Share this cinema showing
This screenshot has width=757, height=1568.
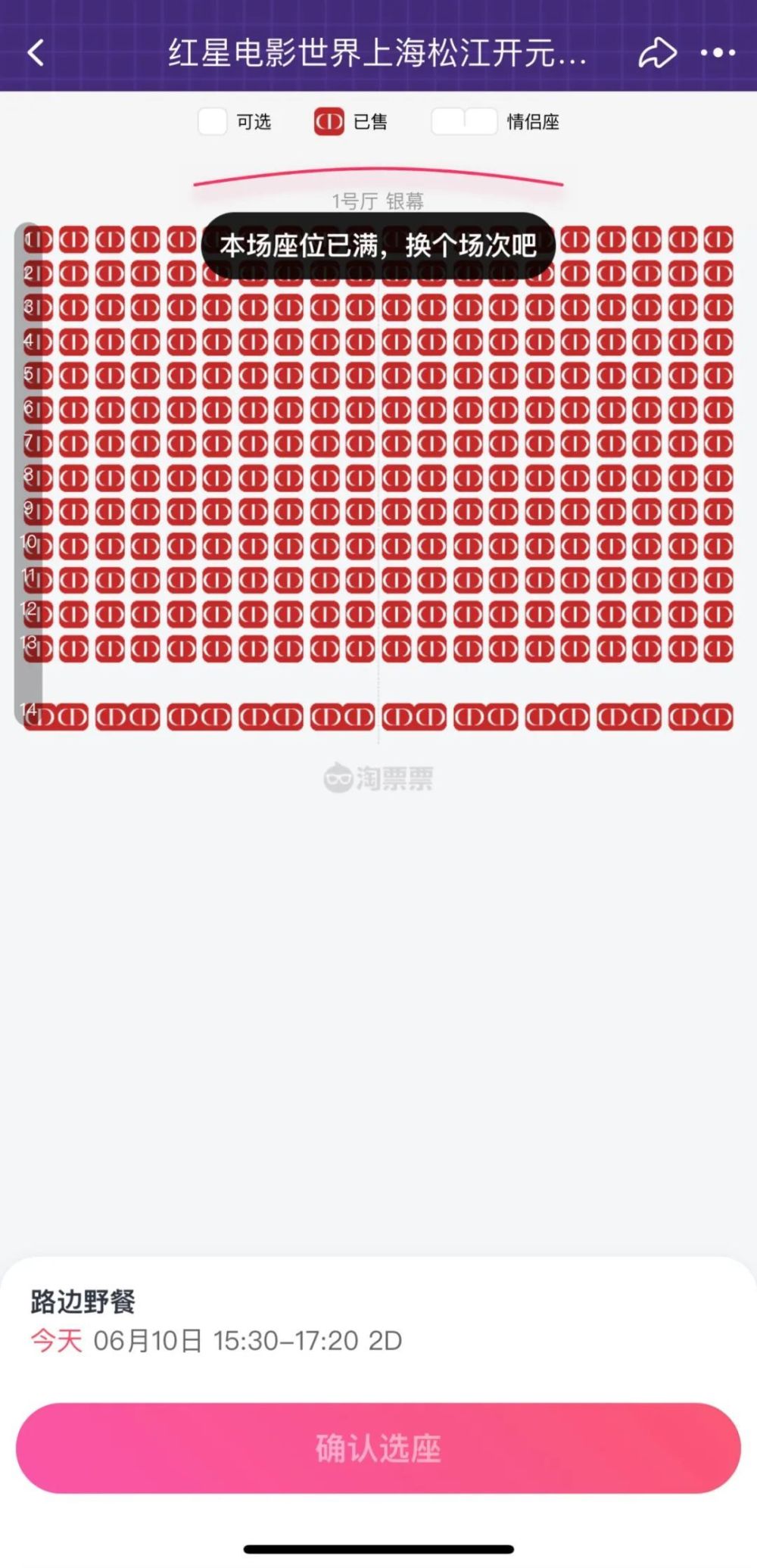click(657, 53)
